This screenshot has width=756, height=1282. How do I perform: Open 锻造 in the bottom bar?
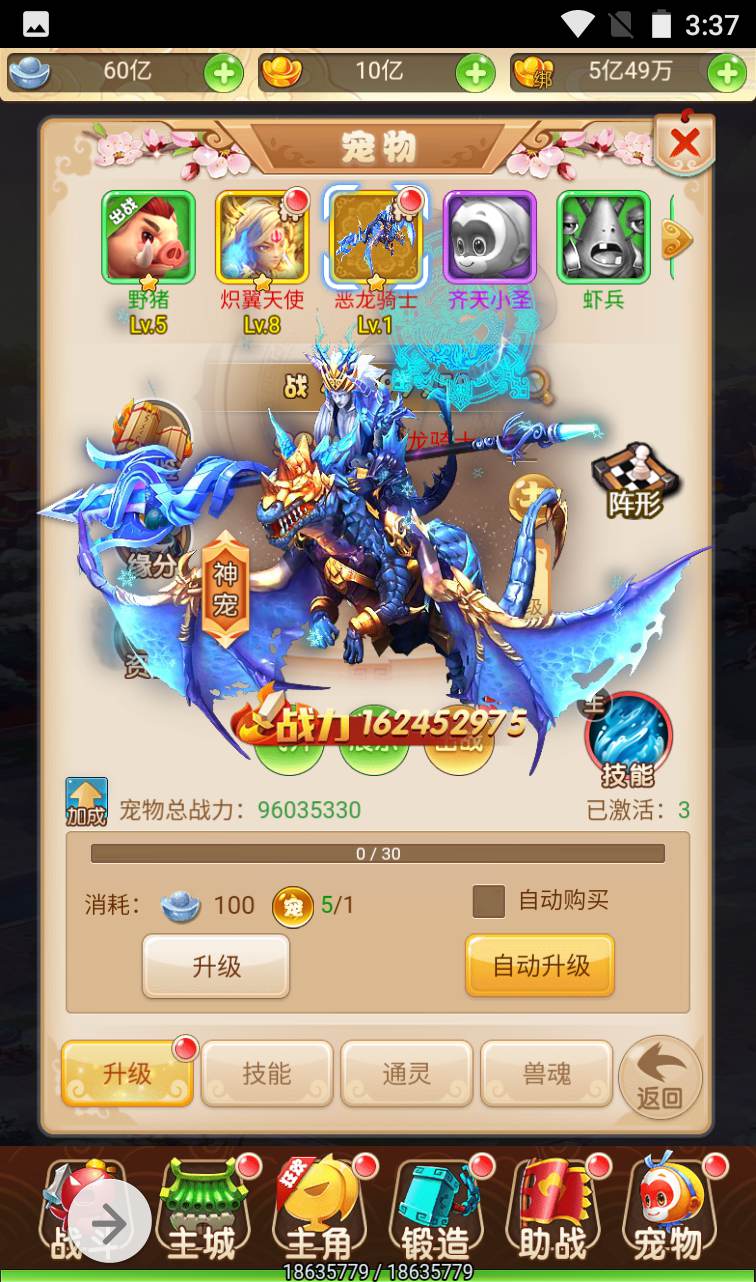(x=436, y=1212)
